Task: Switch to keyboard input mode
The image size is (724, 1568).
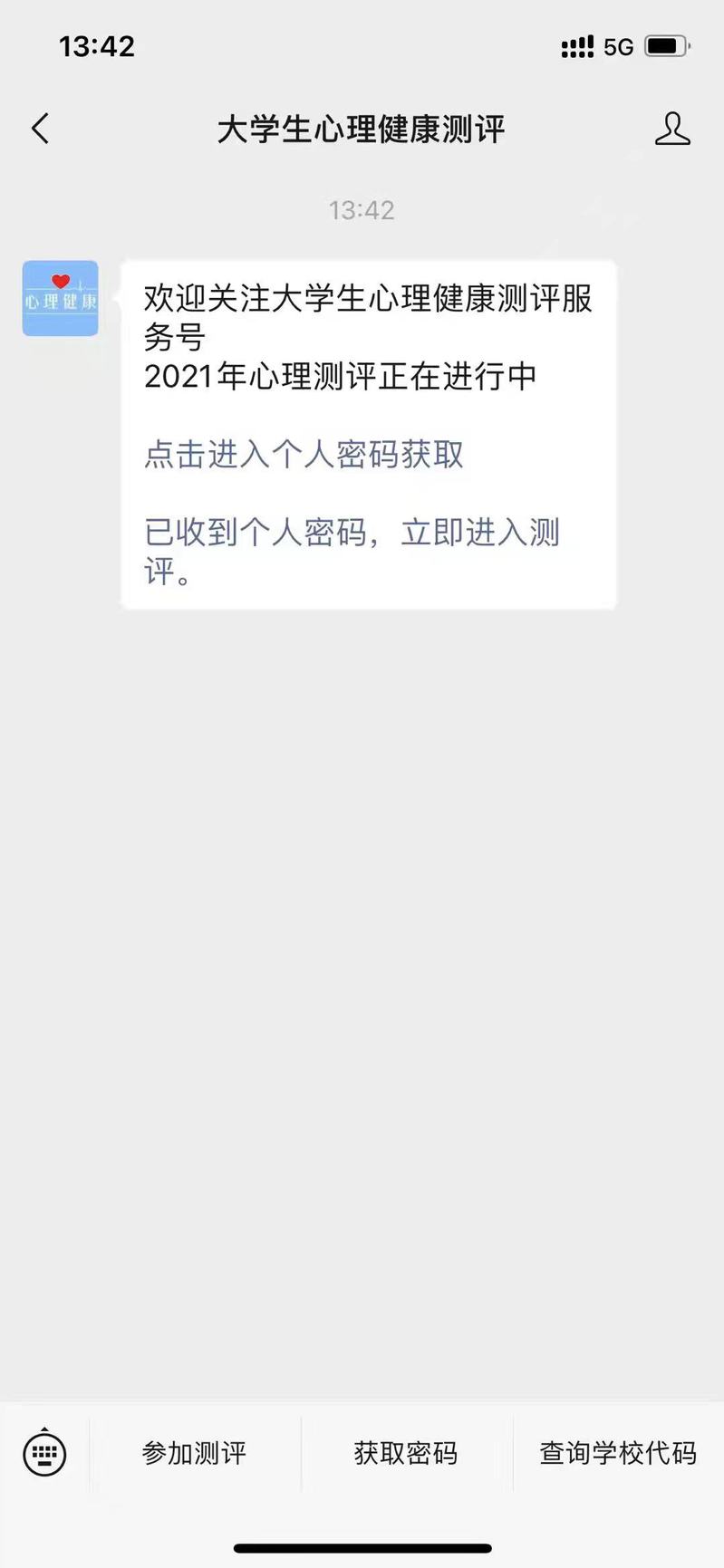Action: [44, 1454]
